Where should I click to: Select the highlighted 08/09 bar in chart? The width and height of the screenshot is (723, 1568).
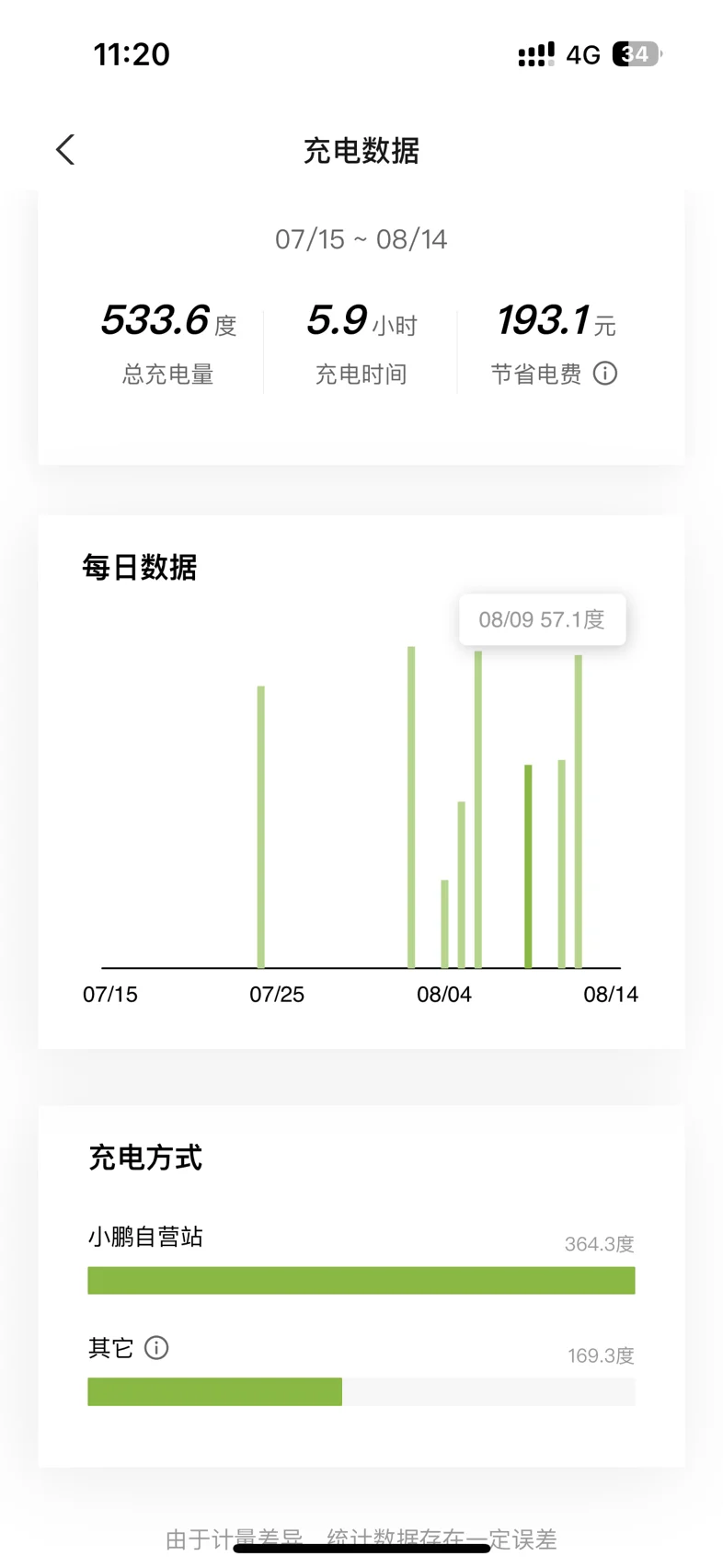pos(528,866)
